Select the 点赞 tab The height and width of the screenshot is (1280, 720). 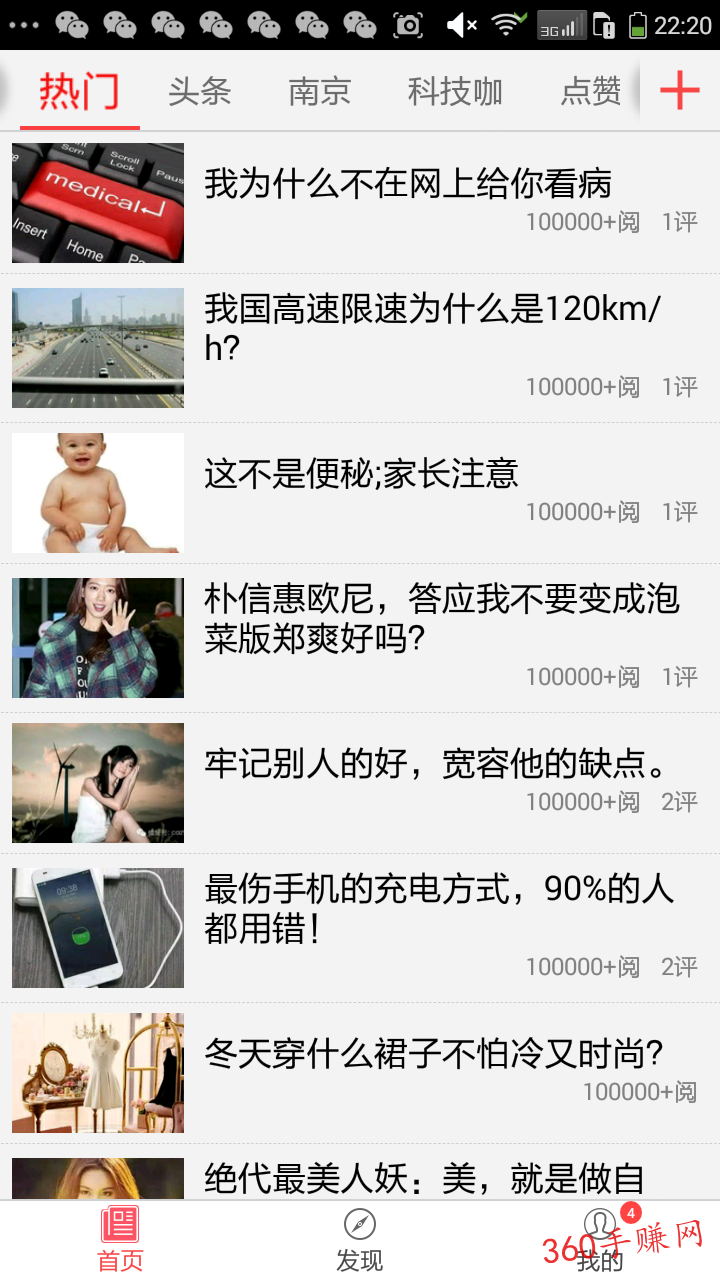pyautogui.click(x=592, y=92)
